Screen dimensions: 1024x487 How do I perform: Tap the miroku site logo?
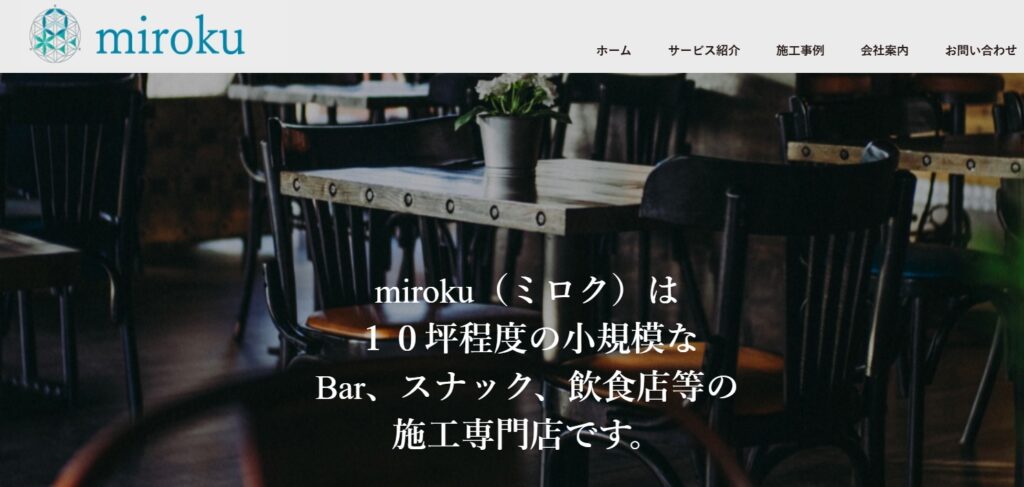click(137, 35)
